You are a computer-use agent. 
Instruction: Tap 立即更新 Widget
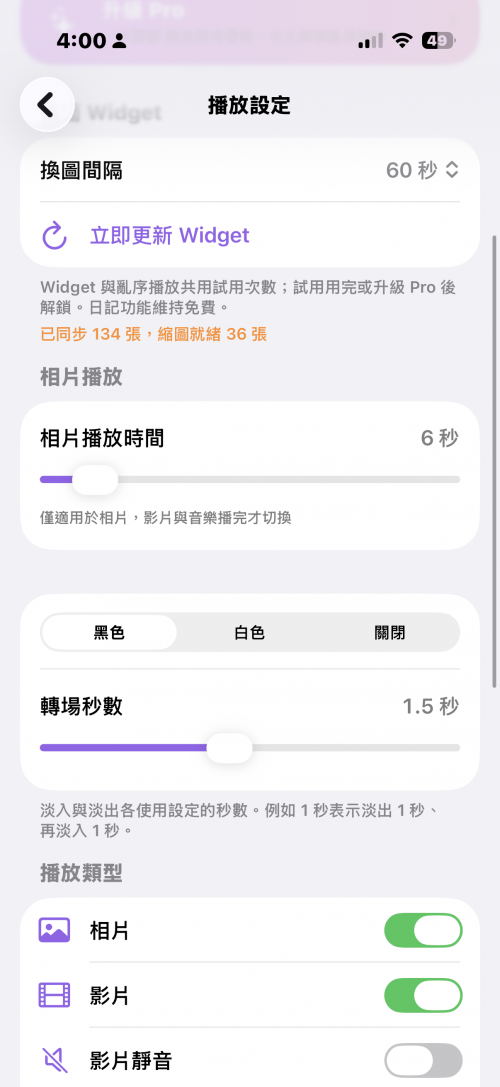[x=169, y=236]
